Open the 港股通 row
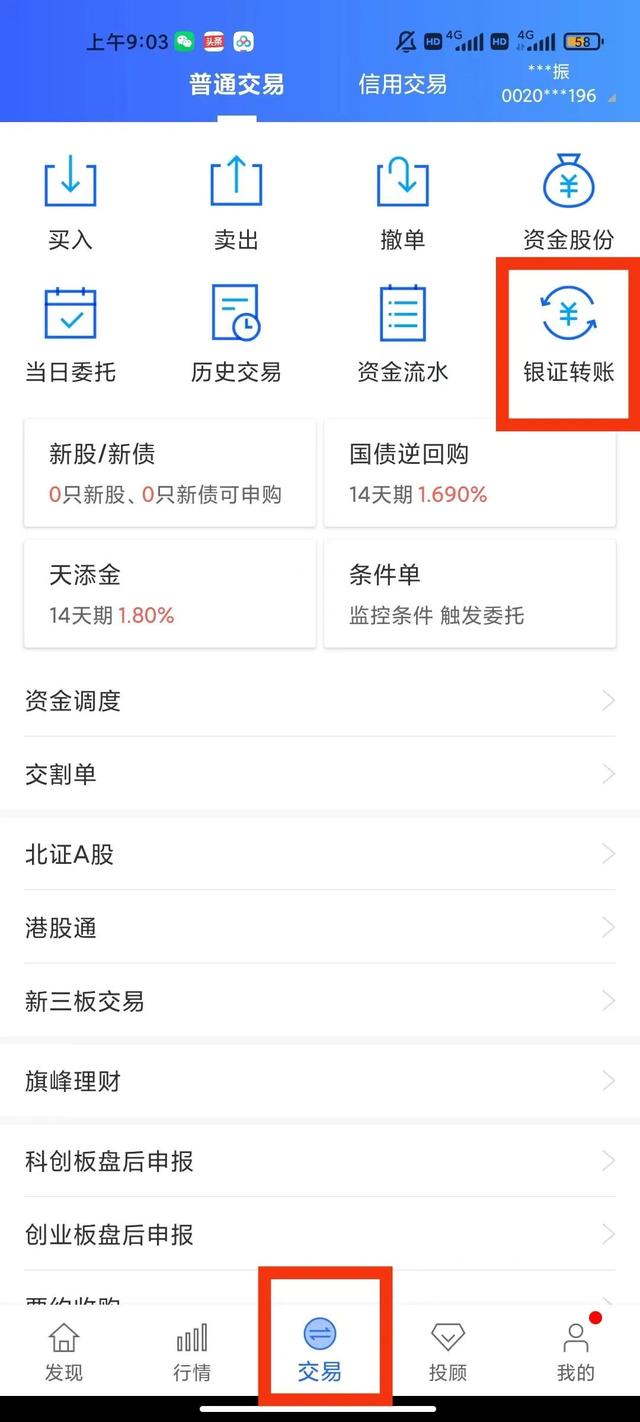 319,928
